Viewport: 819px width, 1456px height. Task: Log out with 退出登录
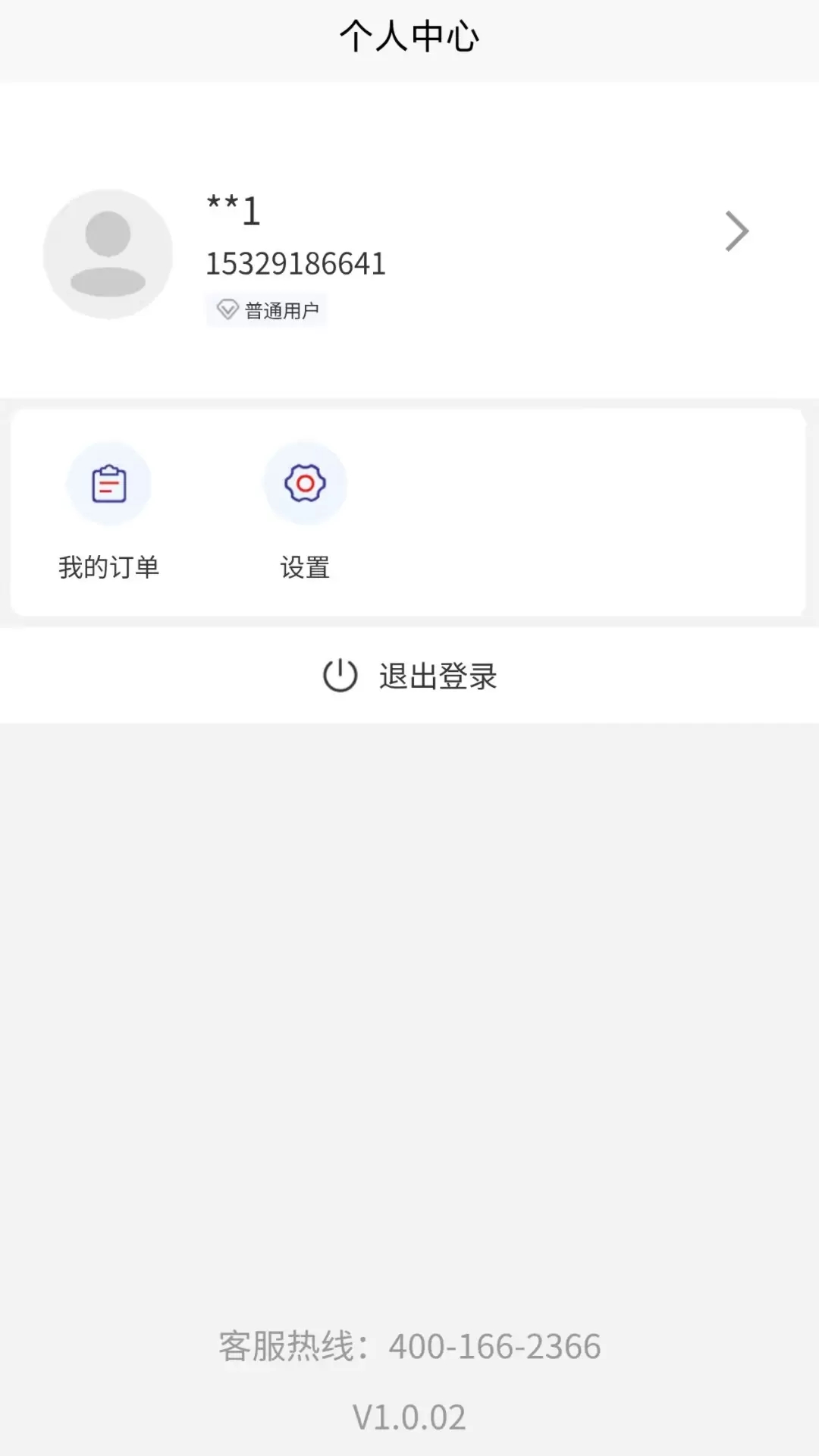[409, 676]
